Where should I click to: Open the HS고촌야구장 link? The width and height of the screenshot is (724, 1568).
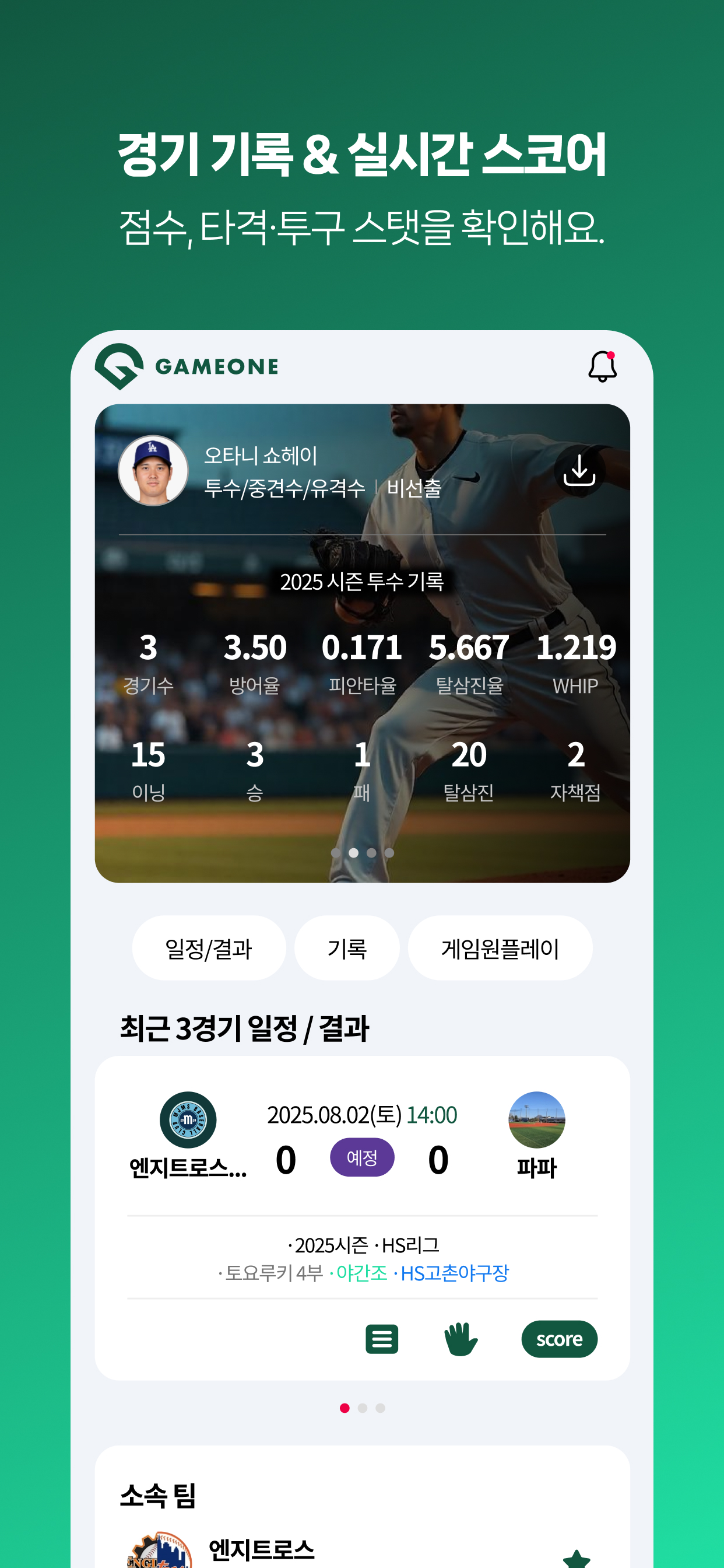click(x=456, y=1272)
